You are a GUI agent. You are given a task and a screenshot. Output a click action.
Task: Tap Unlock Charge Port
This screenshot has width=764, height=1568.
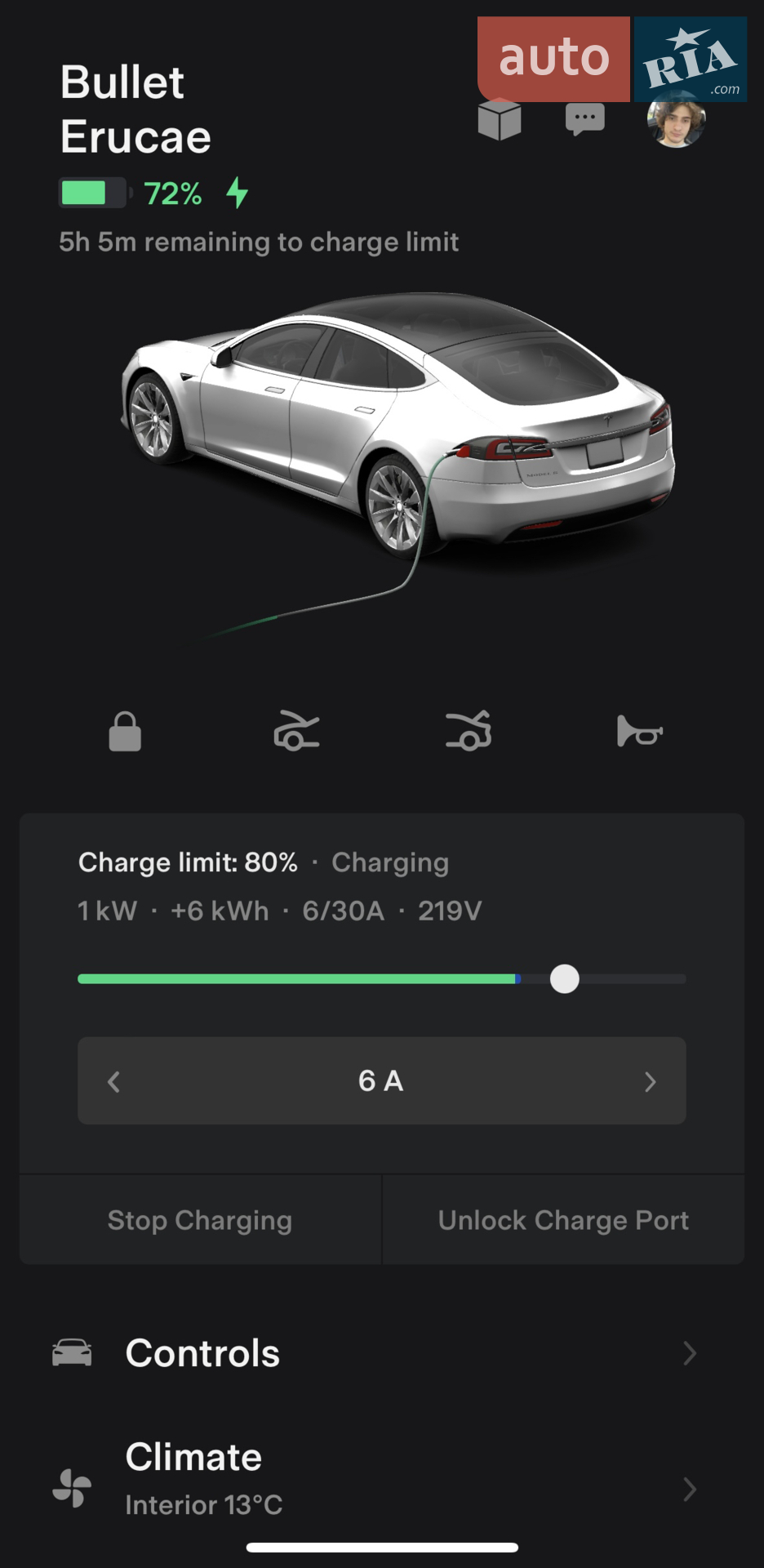563,1220
